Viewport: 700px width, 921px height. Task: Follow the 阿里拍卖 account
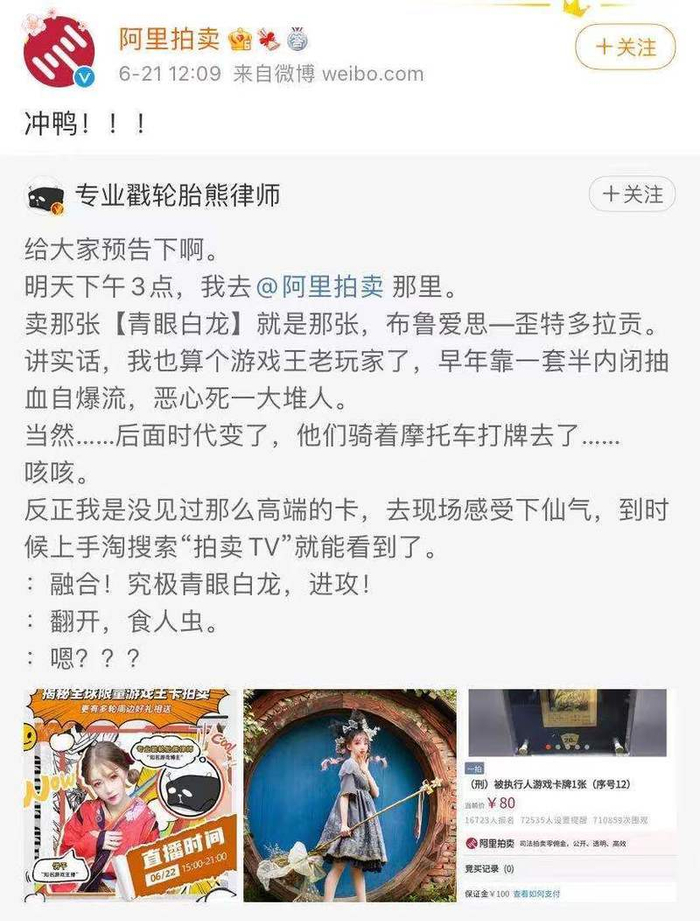pos(626,47)
